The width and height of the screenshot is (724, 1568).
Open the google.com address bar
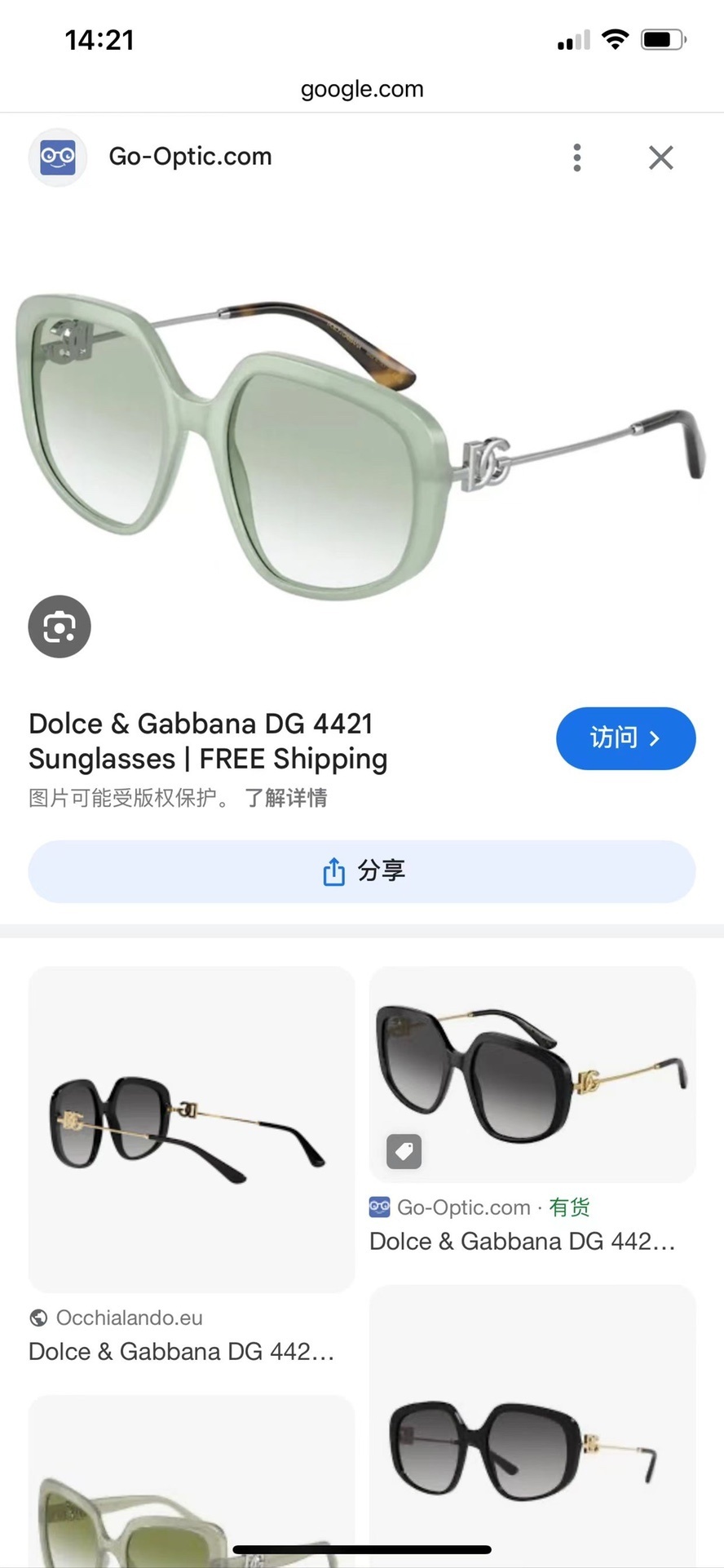click(x=362, y=89)
